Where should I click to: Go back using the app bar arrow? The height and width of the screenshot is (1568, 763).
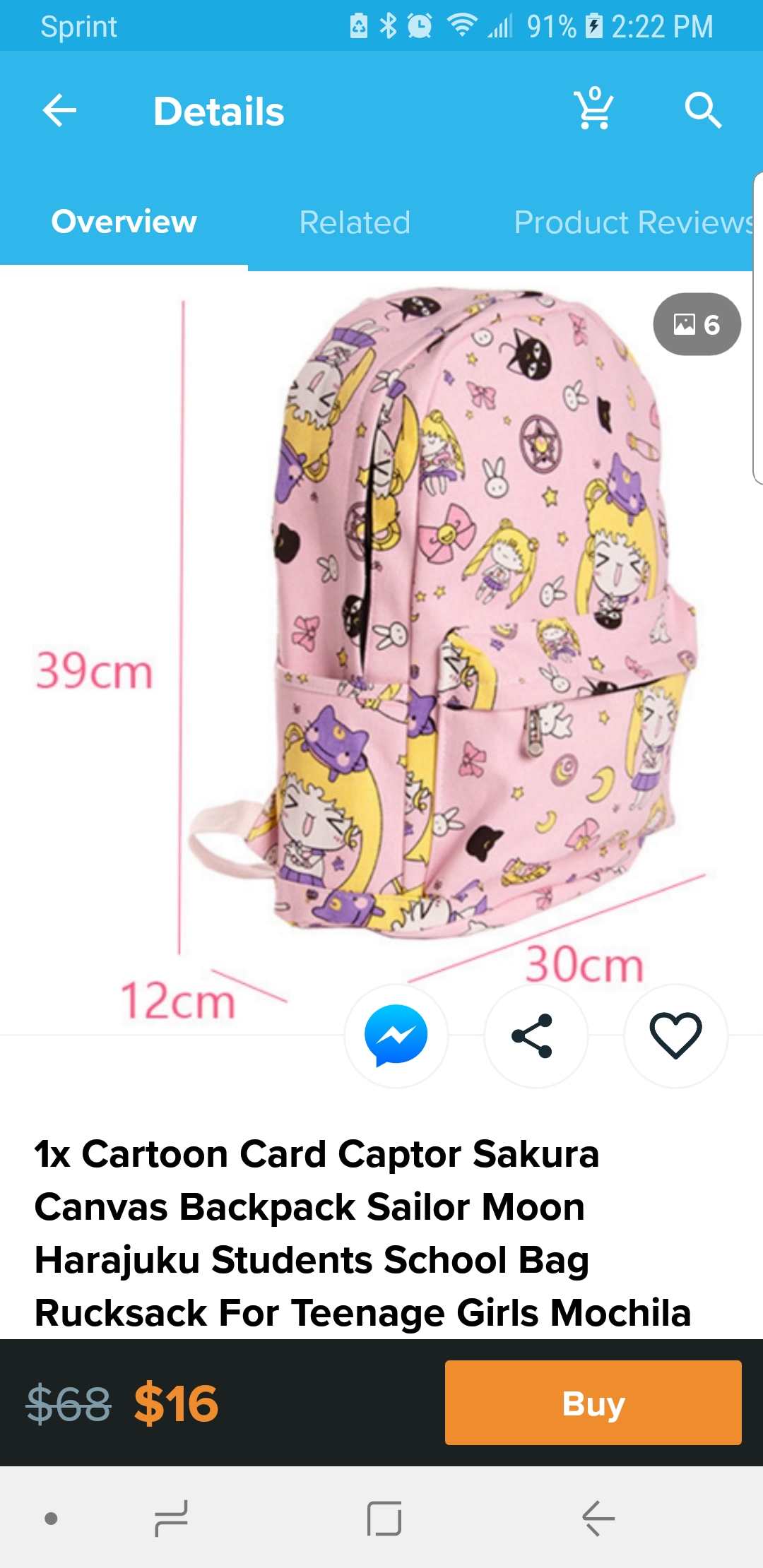point(59,111)
